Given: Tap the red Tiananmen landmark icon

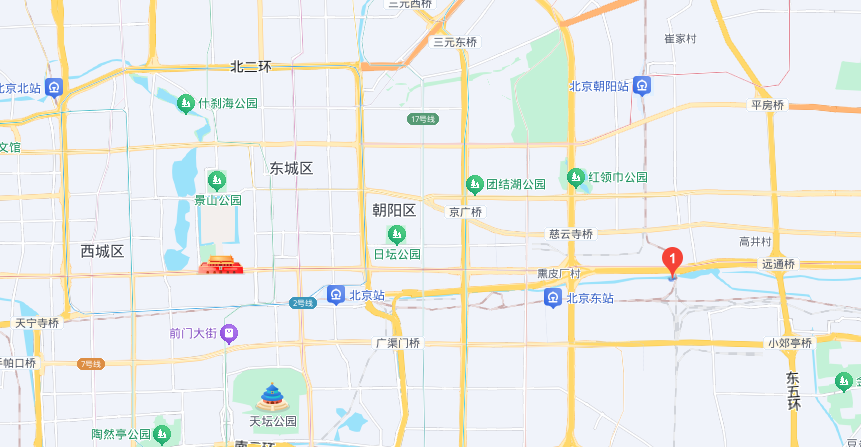Looking at the screenshot, I should 218,266.
